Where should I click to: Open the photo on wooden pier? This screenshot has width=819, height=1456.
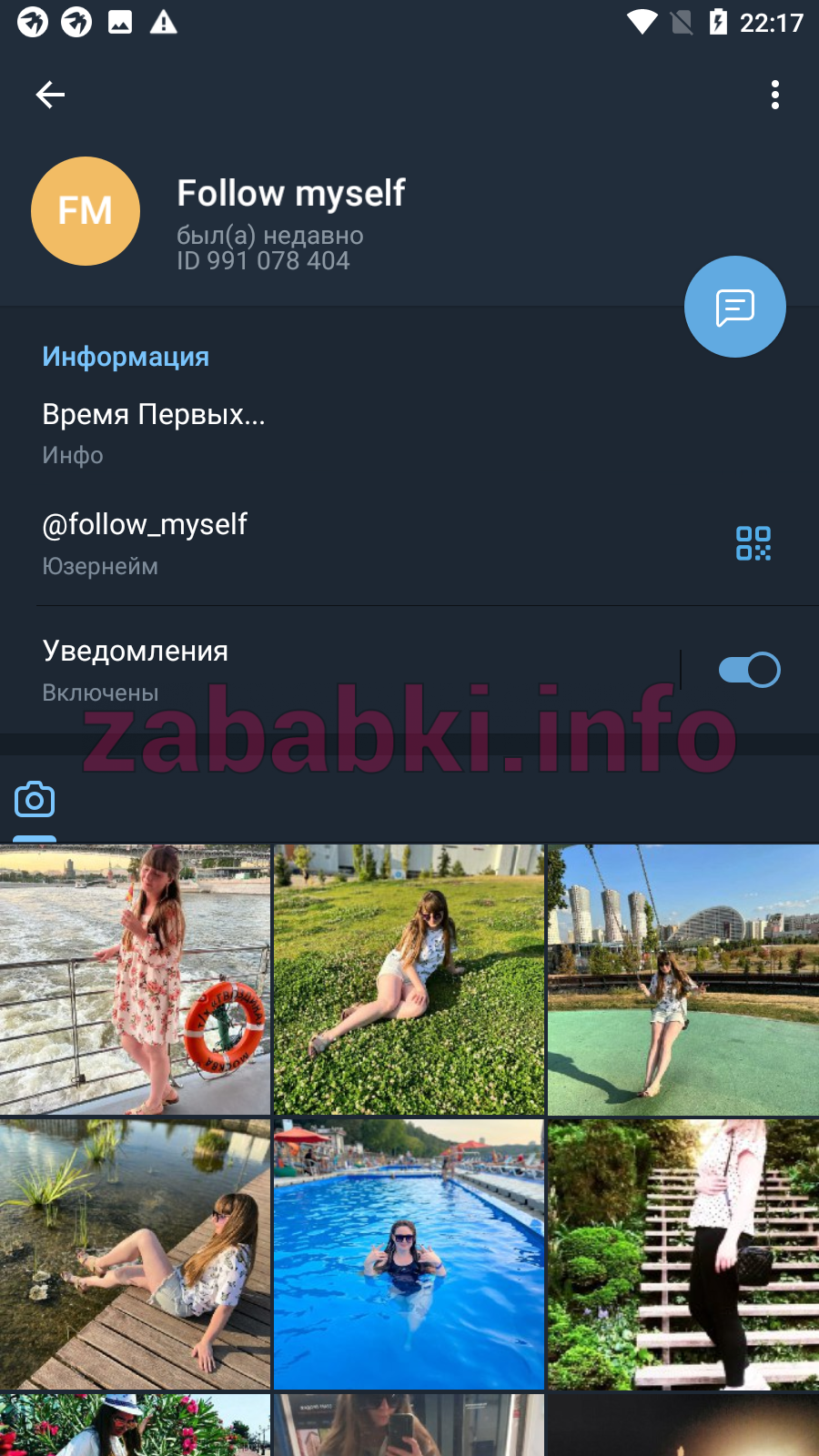tap(135, 1254)
